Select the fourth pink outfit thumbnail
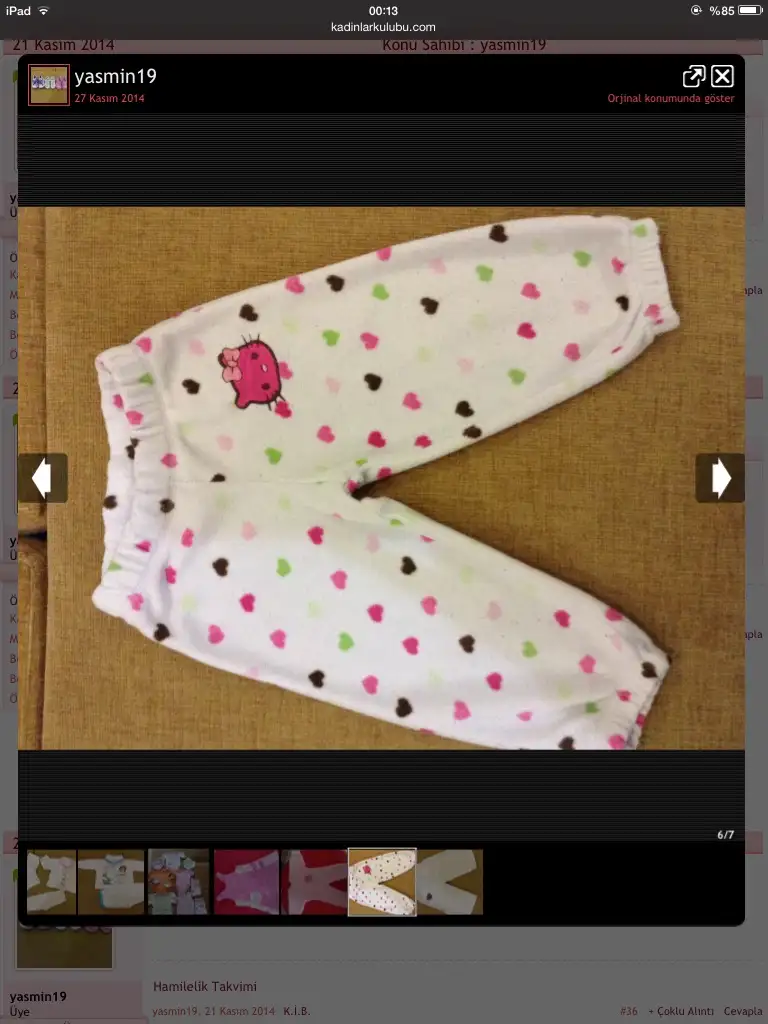The width and height of the screenshot is (768, 1024). pos(246,882)
